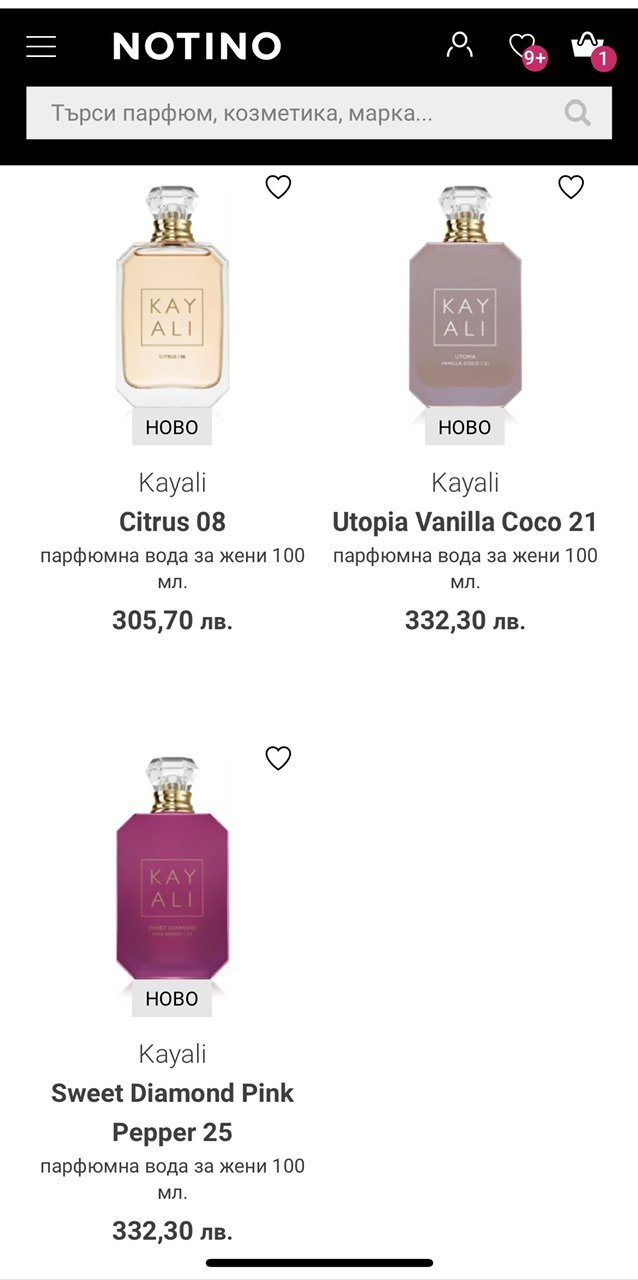The height and width of the screenshot is (1280, 638).
Task: Open the wishlist heart in the header
Action: point(522,46)
